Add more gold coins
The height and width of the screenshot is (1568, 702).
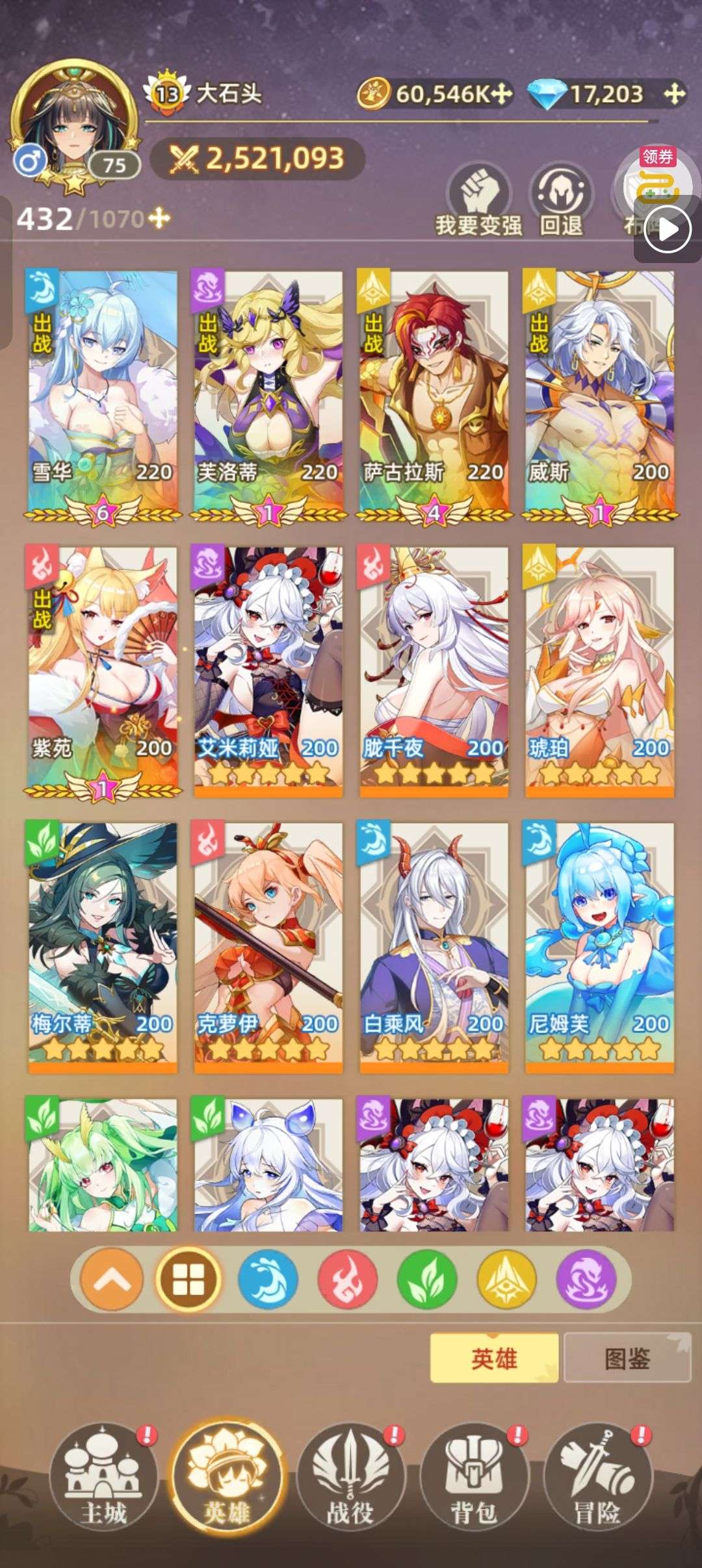[x=501, y=94]
